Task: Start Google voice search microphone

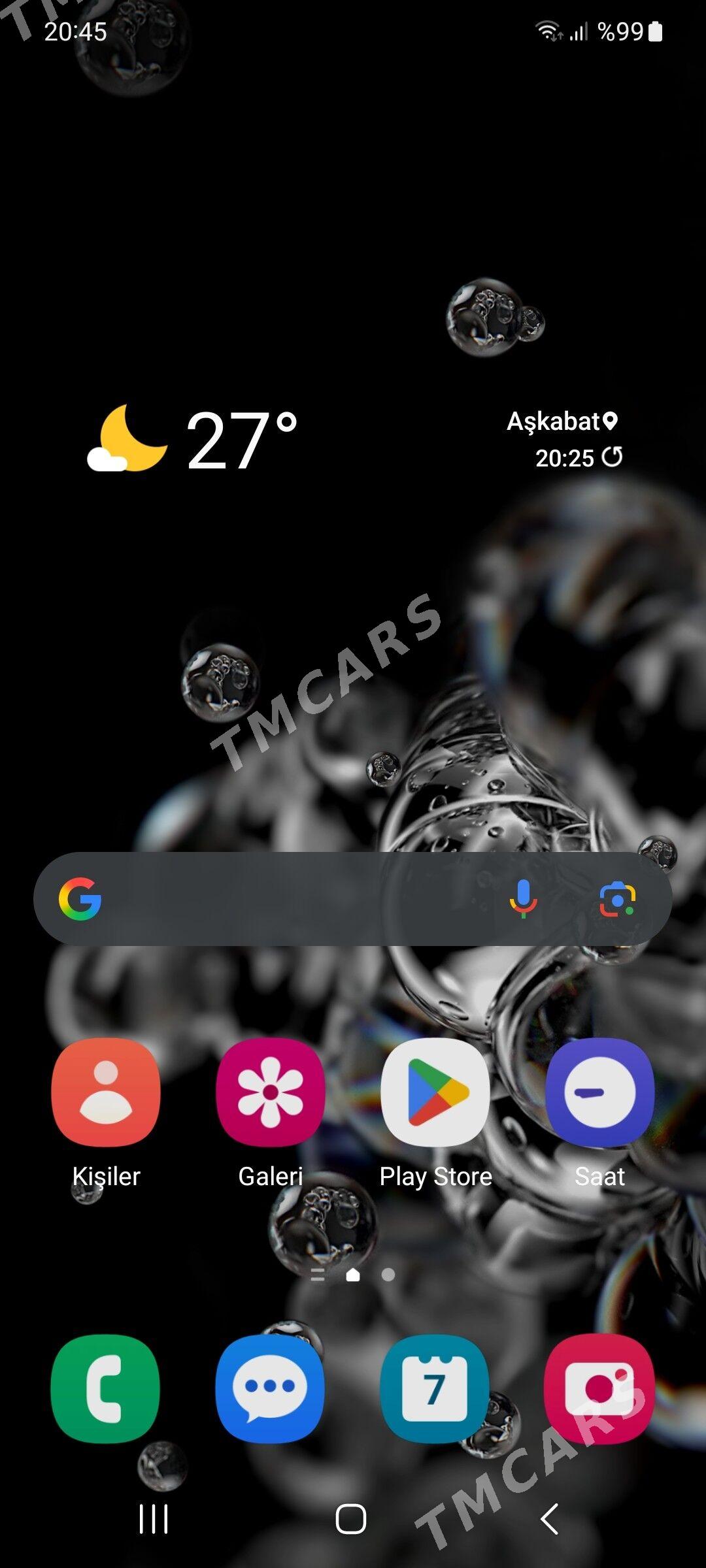Action: pos(523,899)
